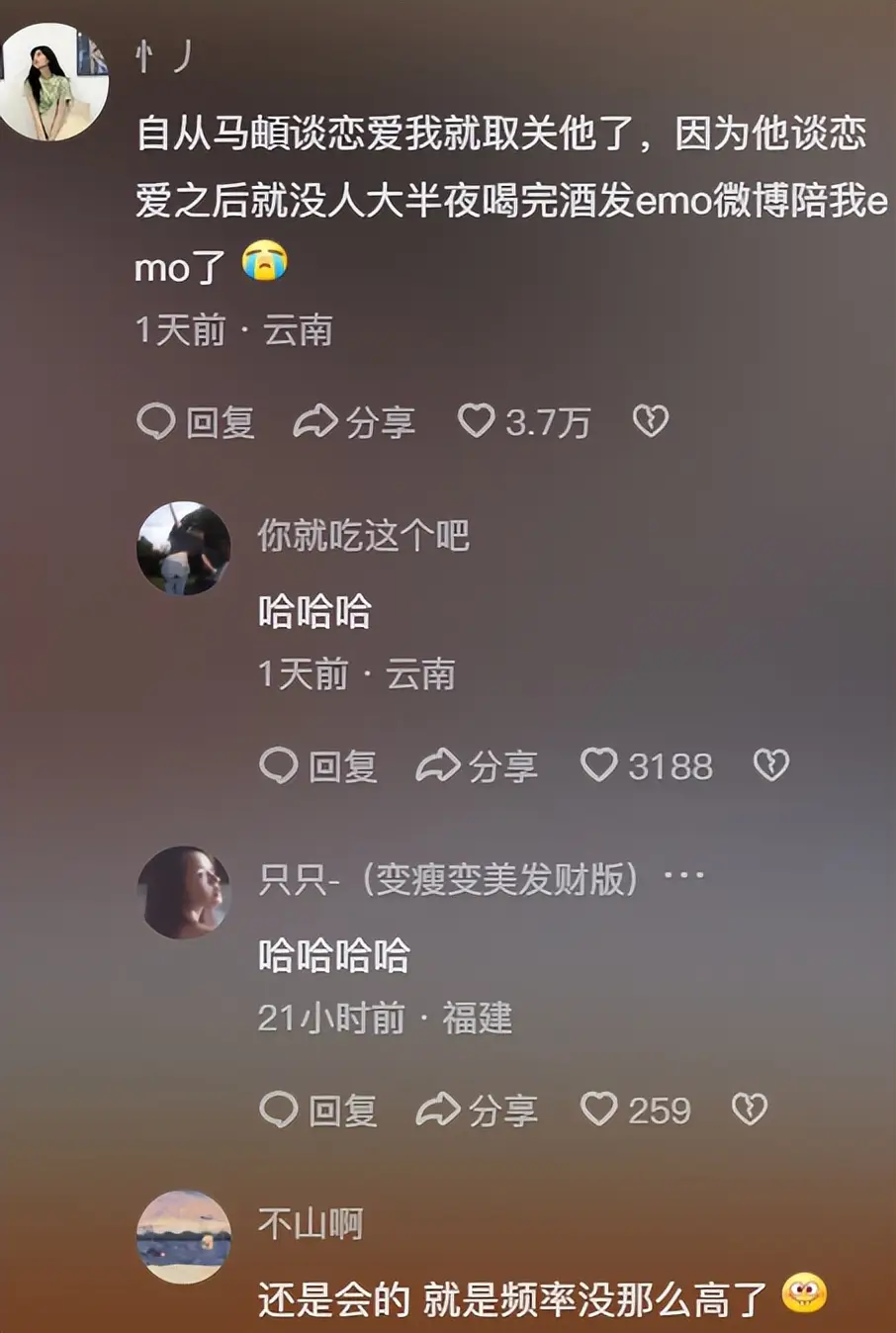Reply to 只只-'s 哈哈哈哈 comment

click(318, 1111)
